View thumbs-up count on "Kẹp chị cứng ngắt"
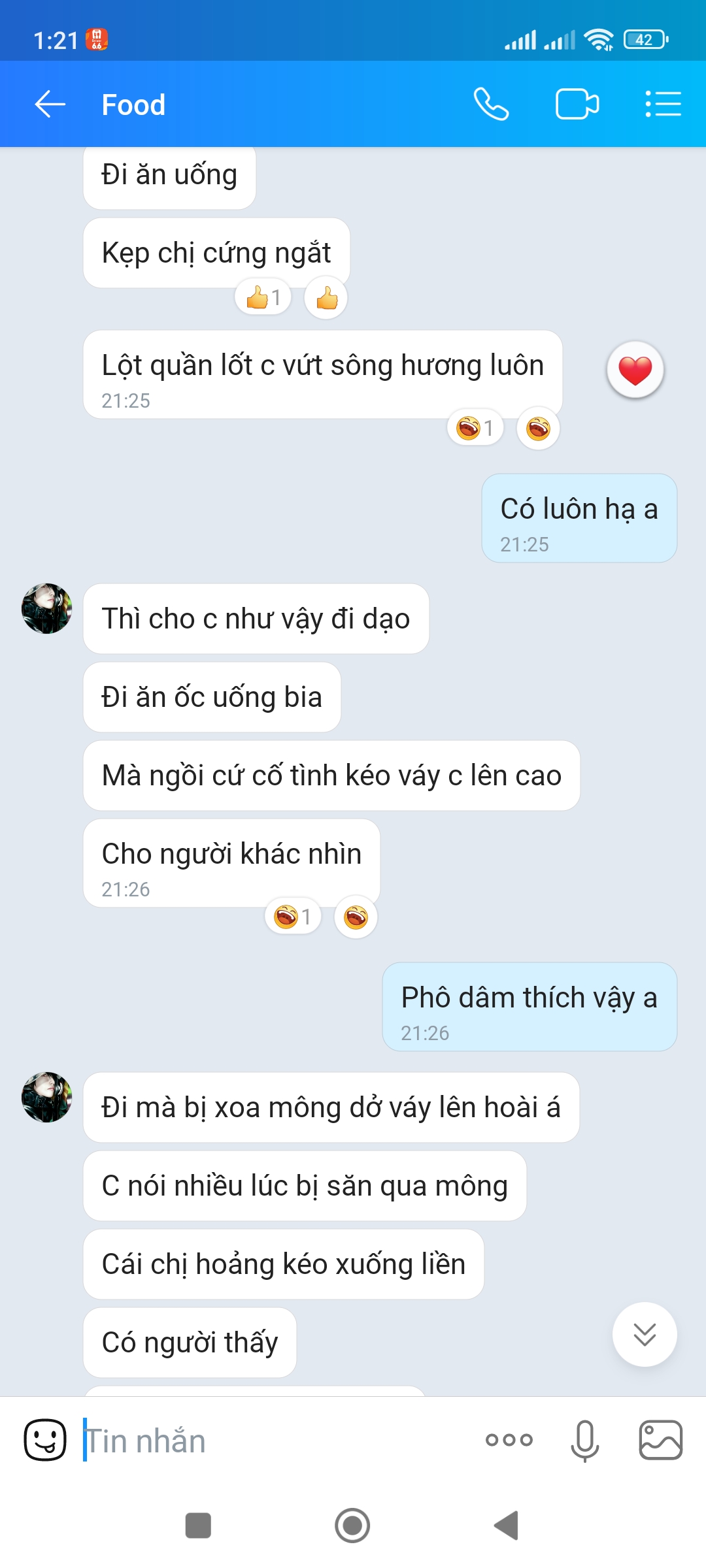Viewport: 706px width, 1568px height. pyautogui.click(x=263, y=299)
